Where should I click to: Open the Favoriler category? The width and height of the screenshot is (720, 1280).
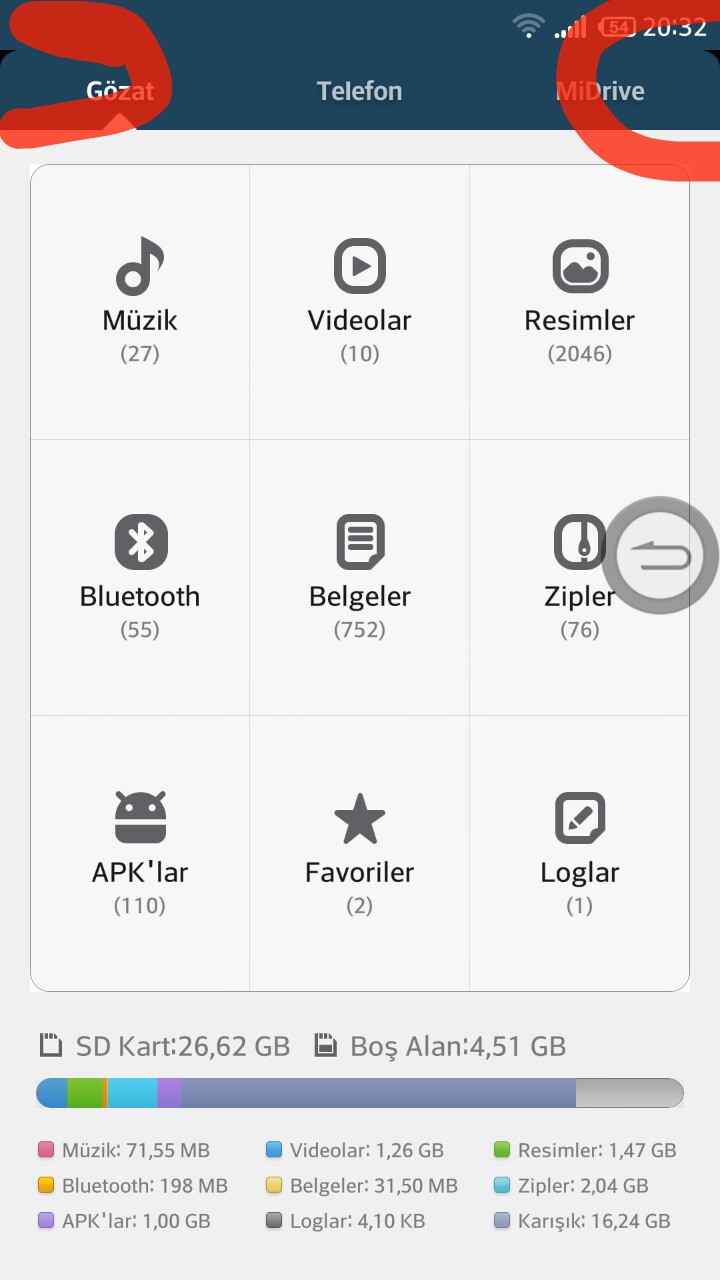360,854
